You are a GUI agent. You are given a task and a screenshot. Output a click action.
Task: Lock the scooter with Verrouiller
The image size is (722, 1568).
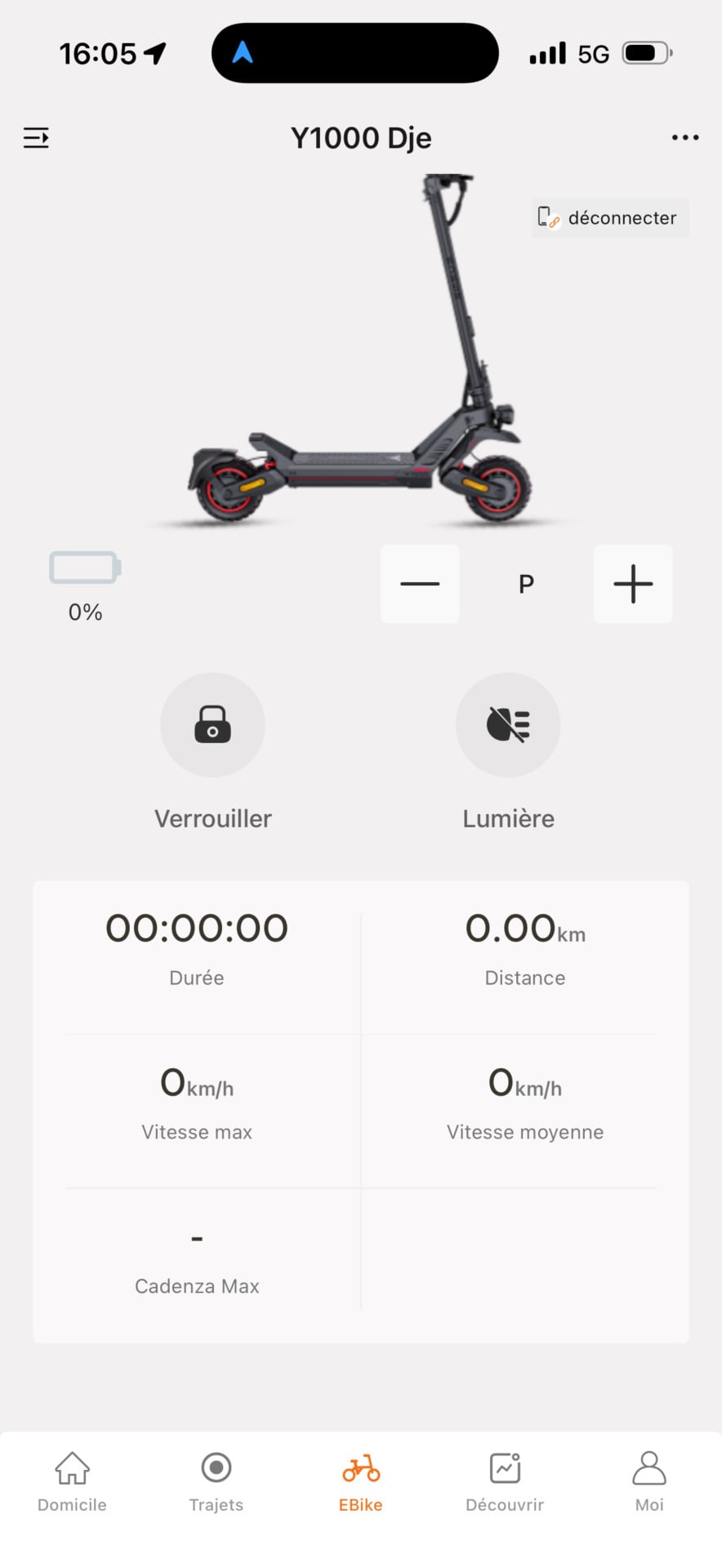pyautogui.click(x=212, y=724)
